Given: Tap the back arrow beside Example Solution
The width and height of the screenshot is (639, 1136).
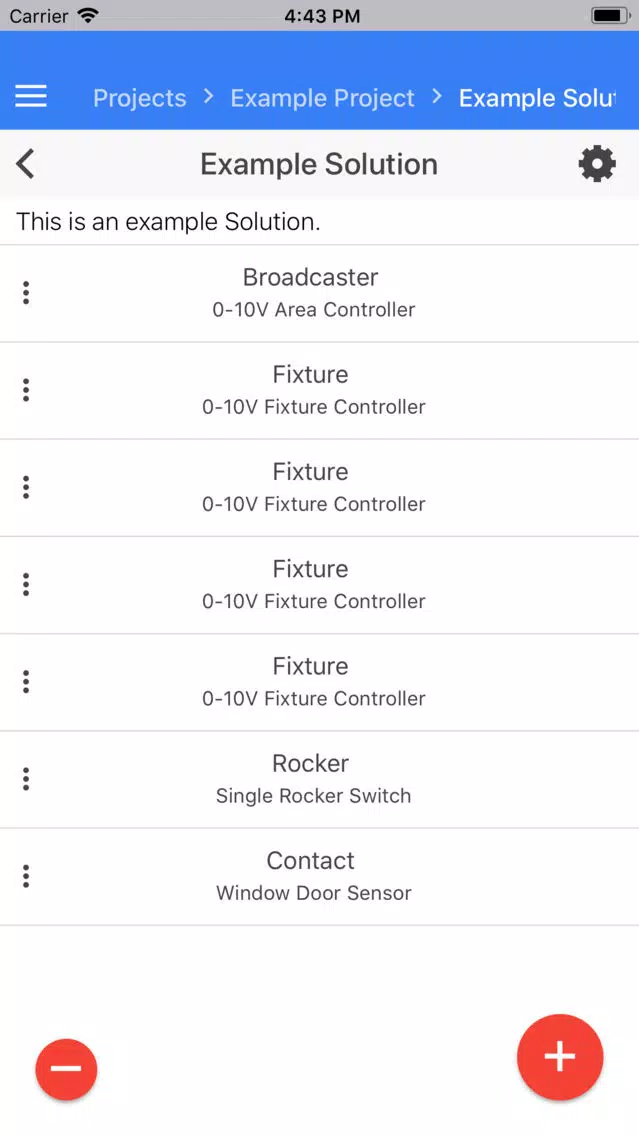Looking at the screenshot, I should [x=25, y=164].
